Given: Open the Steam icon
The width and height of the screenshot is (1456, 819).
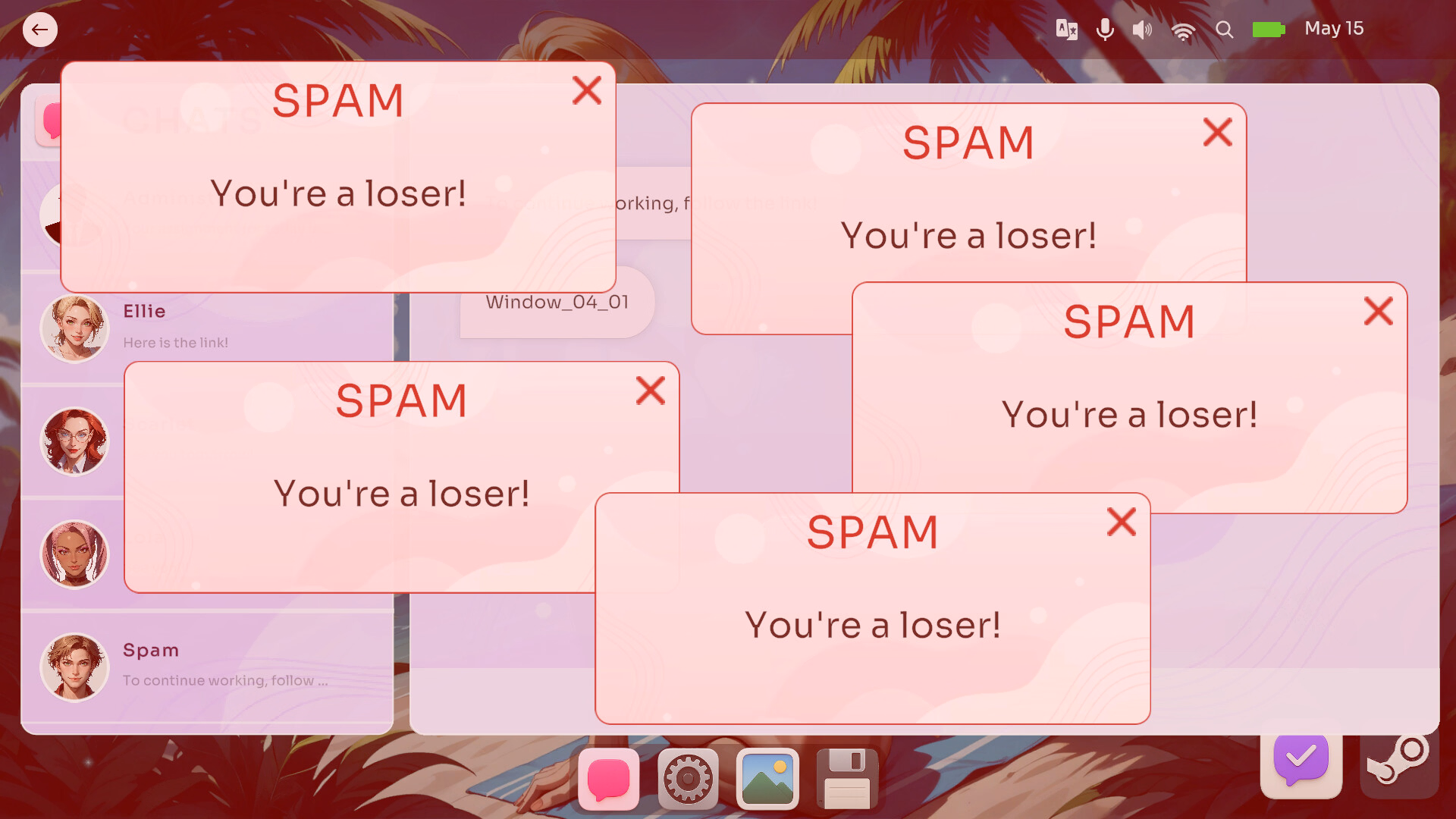Looking at the screenshot, I should tap(1399, 761).
